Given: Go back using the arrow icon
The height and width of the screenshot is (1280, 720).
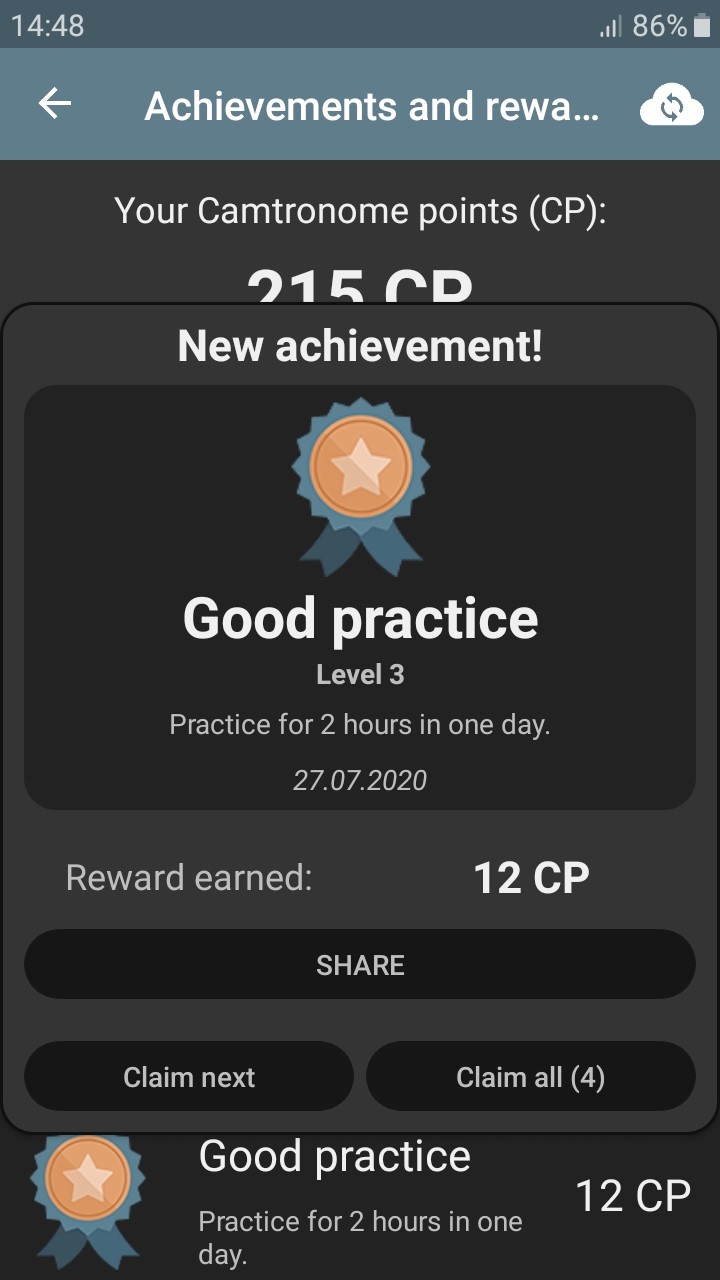Looking at the screenshot, I should (55, 104).
